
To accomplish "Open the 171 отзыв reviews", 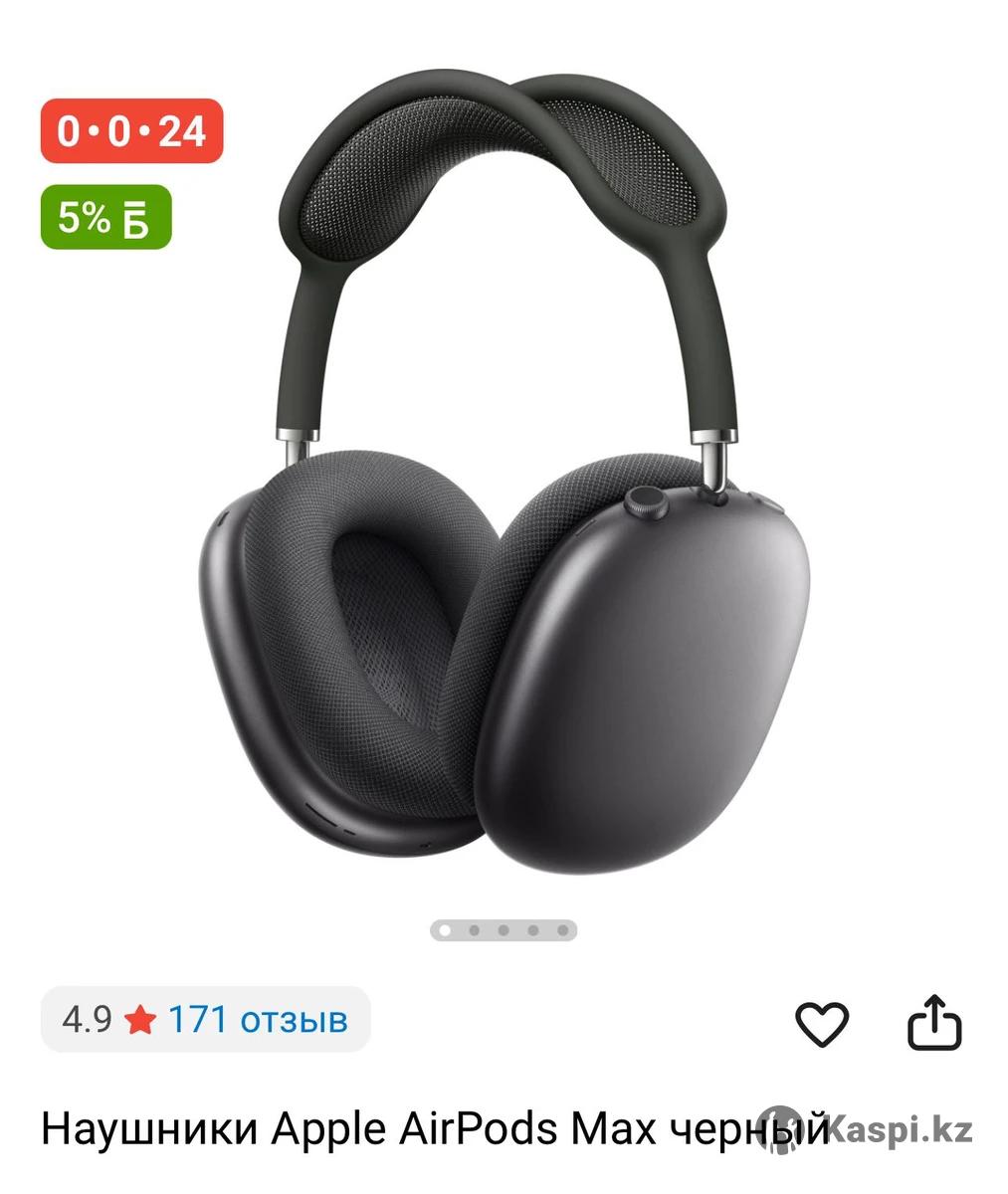I will [x=257, y=1019].
